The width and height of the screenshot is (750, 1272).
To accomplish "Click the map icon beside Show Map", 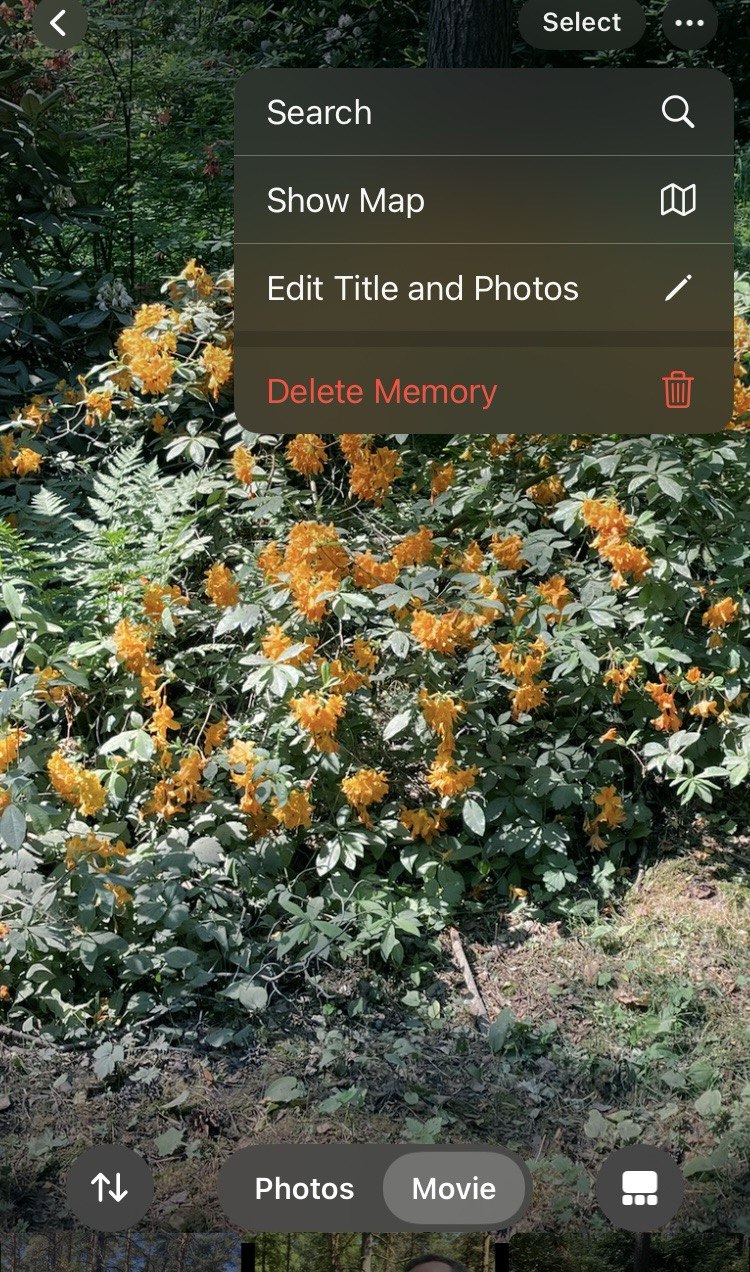I will 679,200.
